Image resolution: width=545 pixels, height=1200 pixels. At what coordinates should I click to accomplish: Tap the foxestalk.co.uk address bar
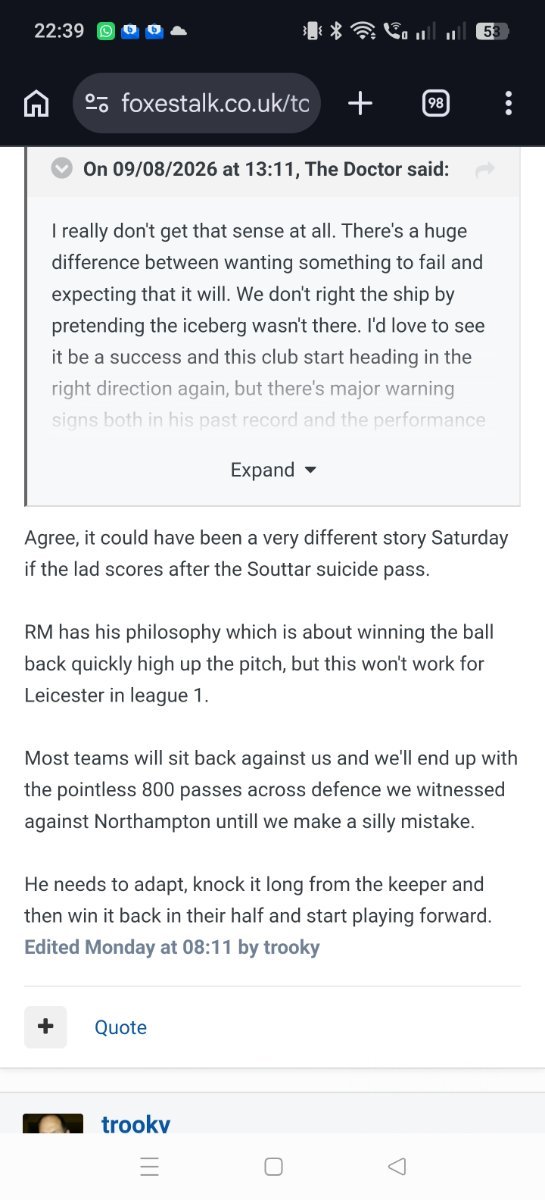pos(197,103)
